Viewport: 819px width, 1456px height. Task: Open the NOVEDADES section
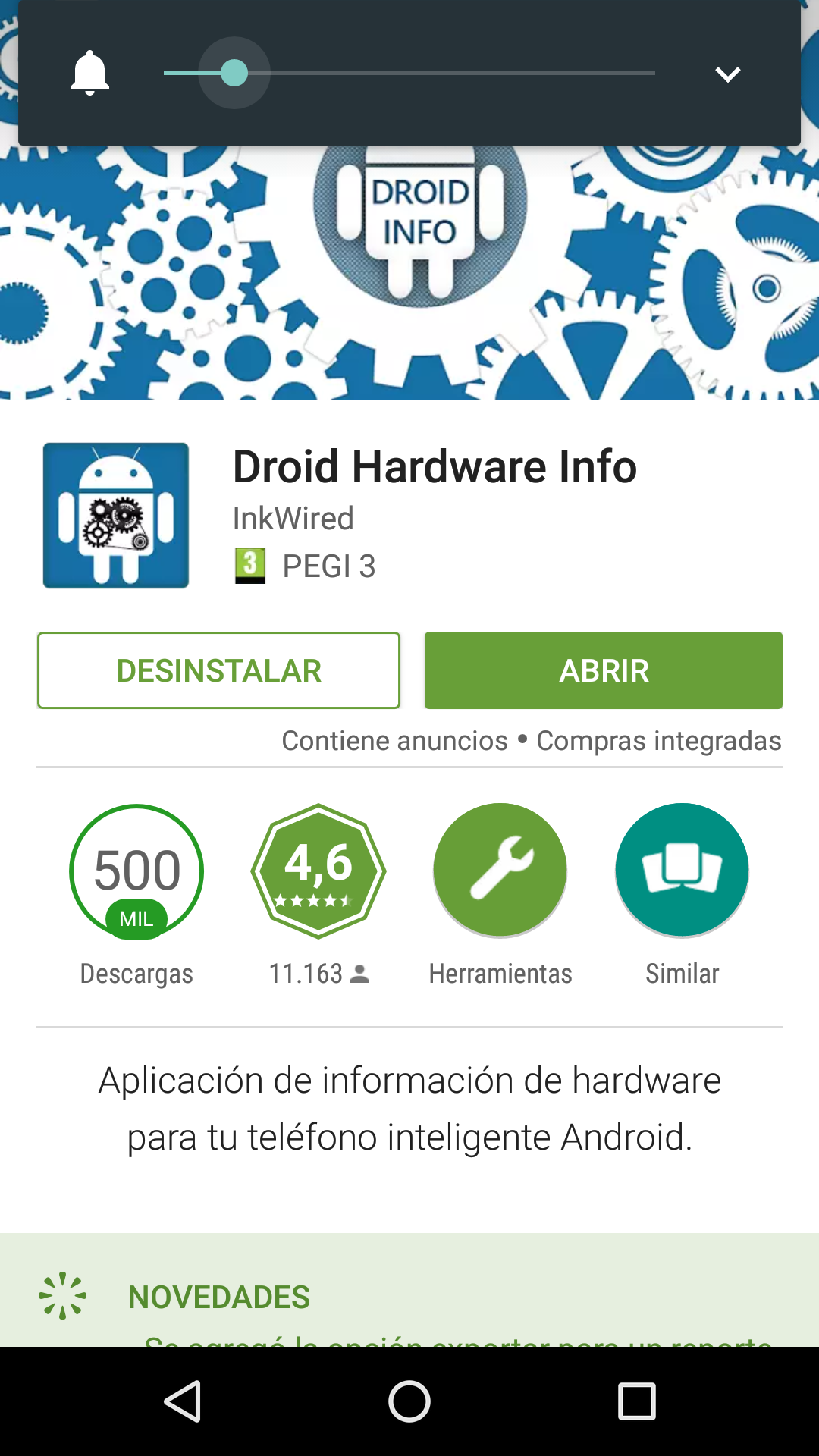coord(218,1297)
